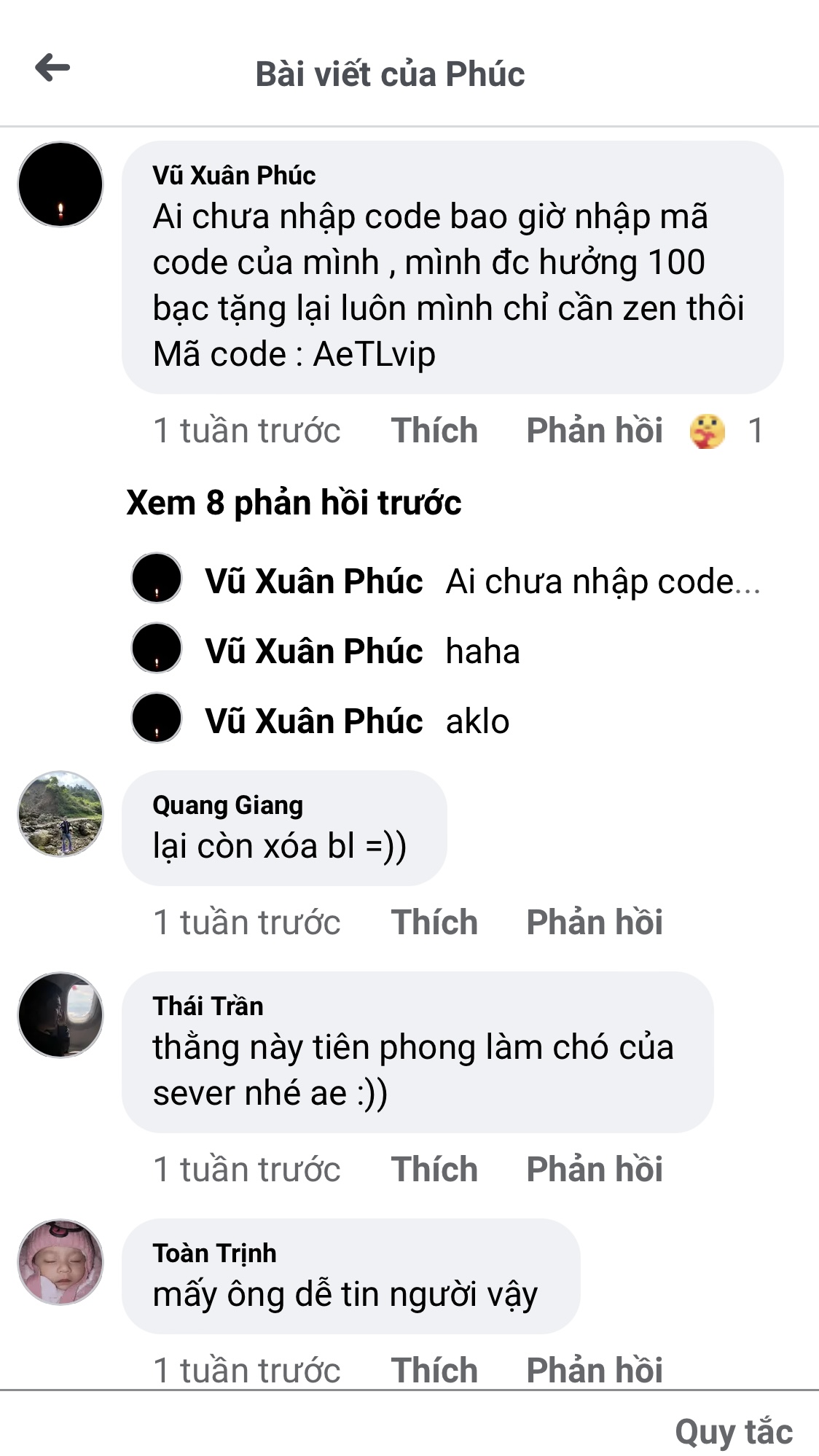
Task: Open the reply 'Ai chưa nhập code...'
Action: tap(603, 582)
